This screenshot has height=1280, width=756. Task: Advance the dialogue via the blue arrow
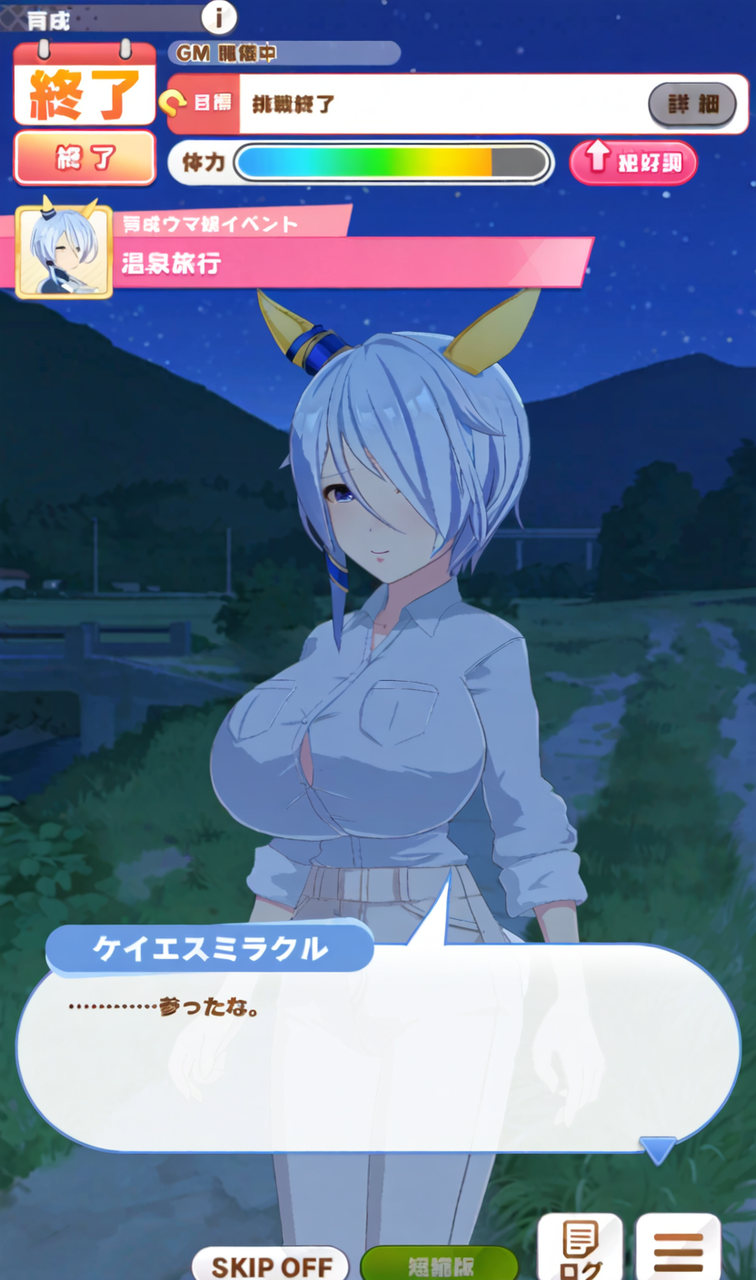[657, 1150]
